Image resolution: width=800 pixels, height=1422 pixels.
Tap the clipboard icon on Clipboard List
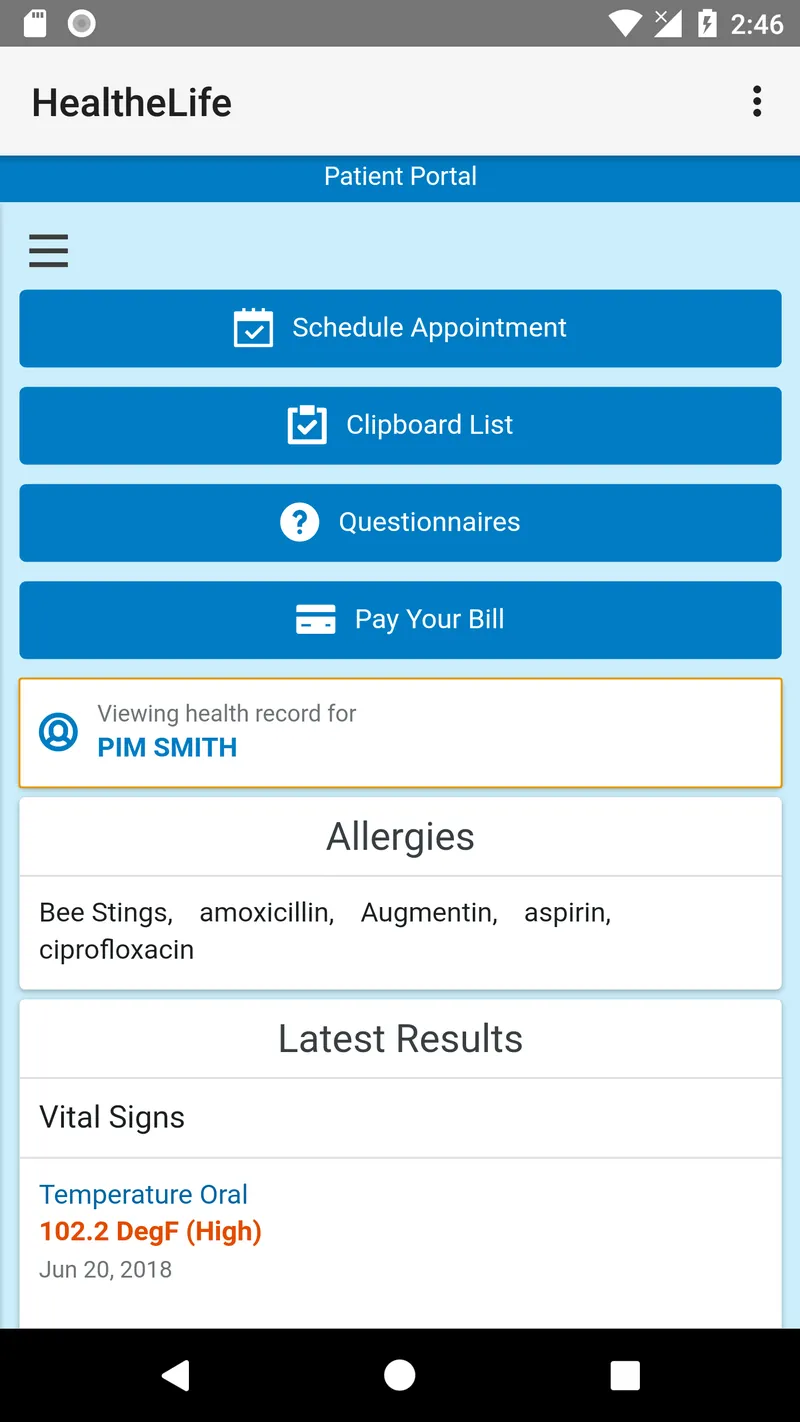308,424
